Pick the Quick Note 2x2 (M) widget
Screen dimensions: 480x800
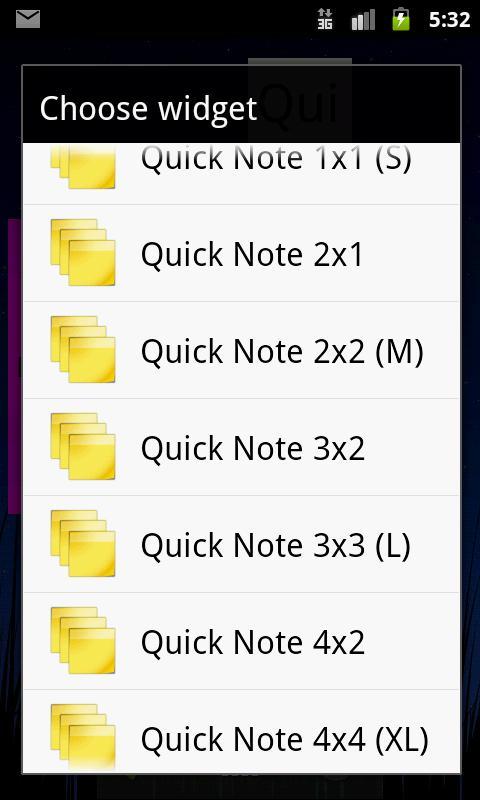[x=241, y=351]
